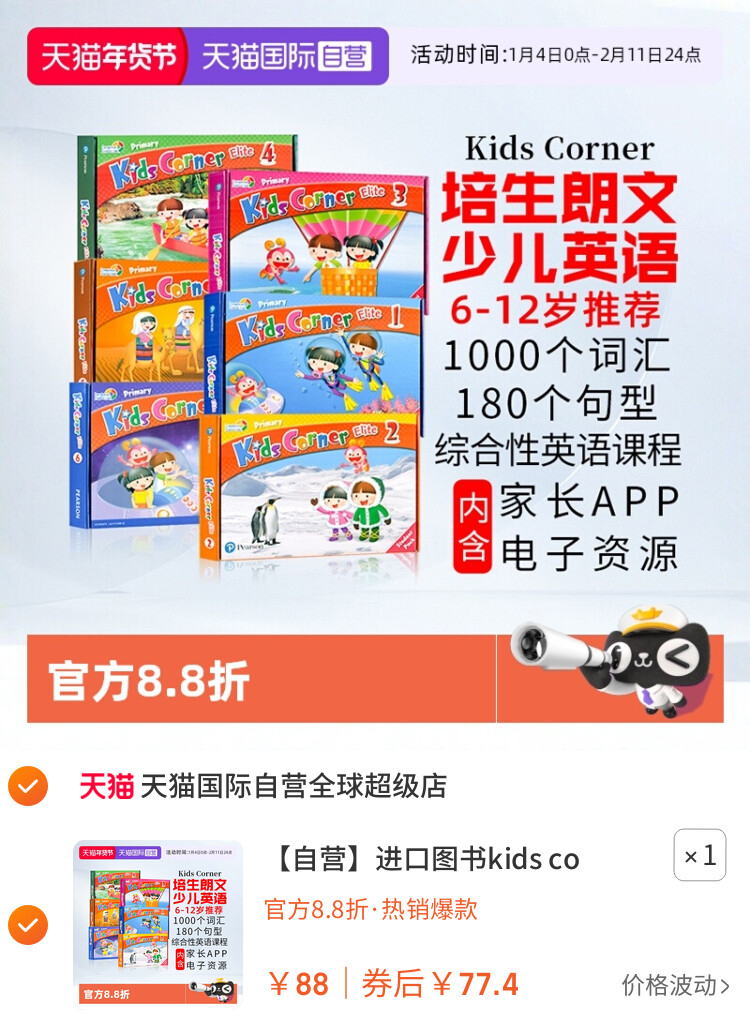Expand the 价格波动 price change details

coord(675,985)
